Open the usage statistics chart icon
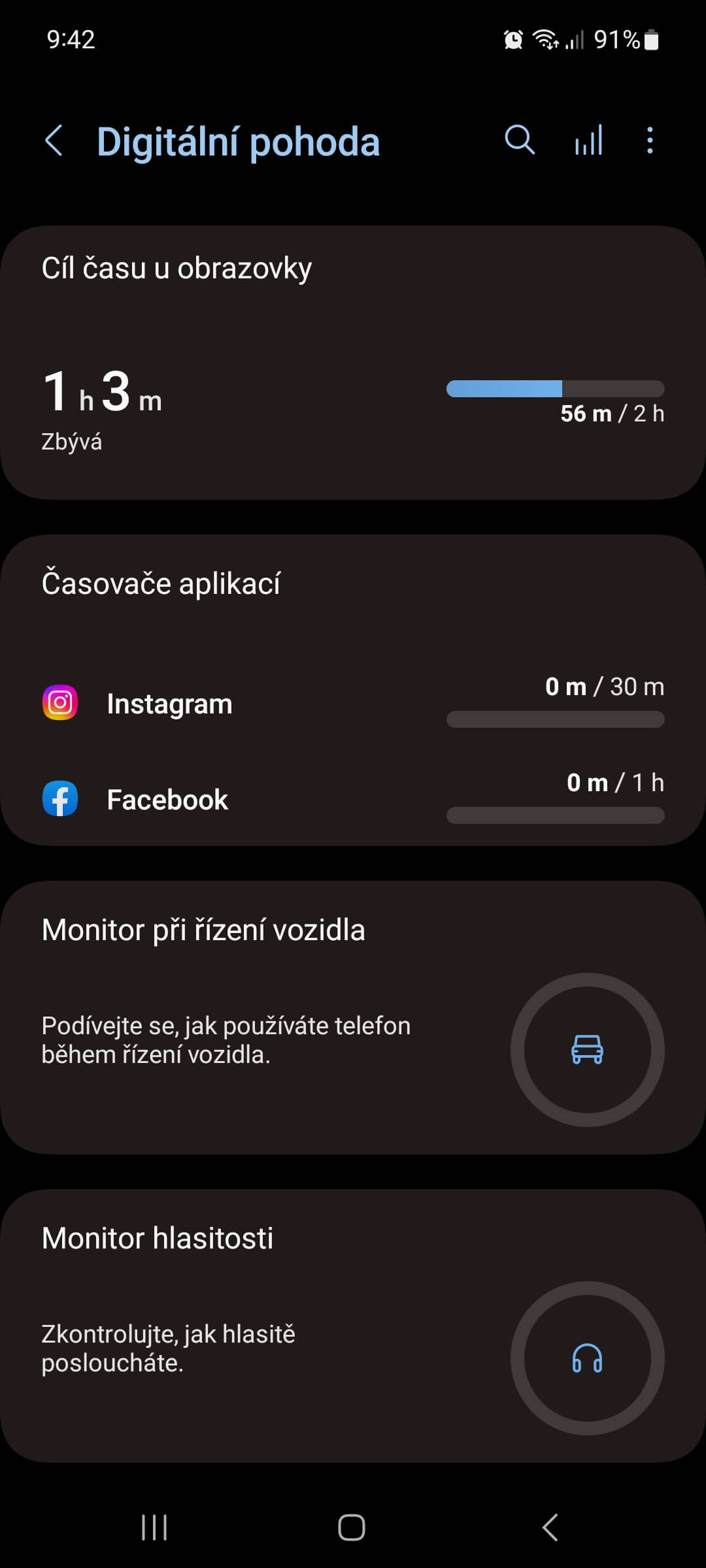Screen dimensions: 706x1568 pos(588,140)
